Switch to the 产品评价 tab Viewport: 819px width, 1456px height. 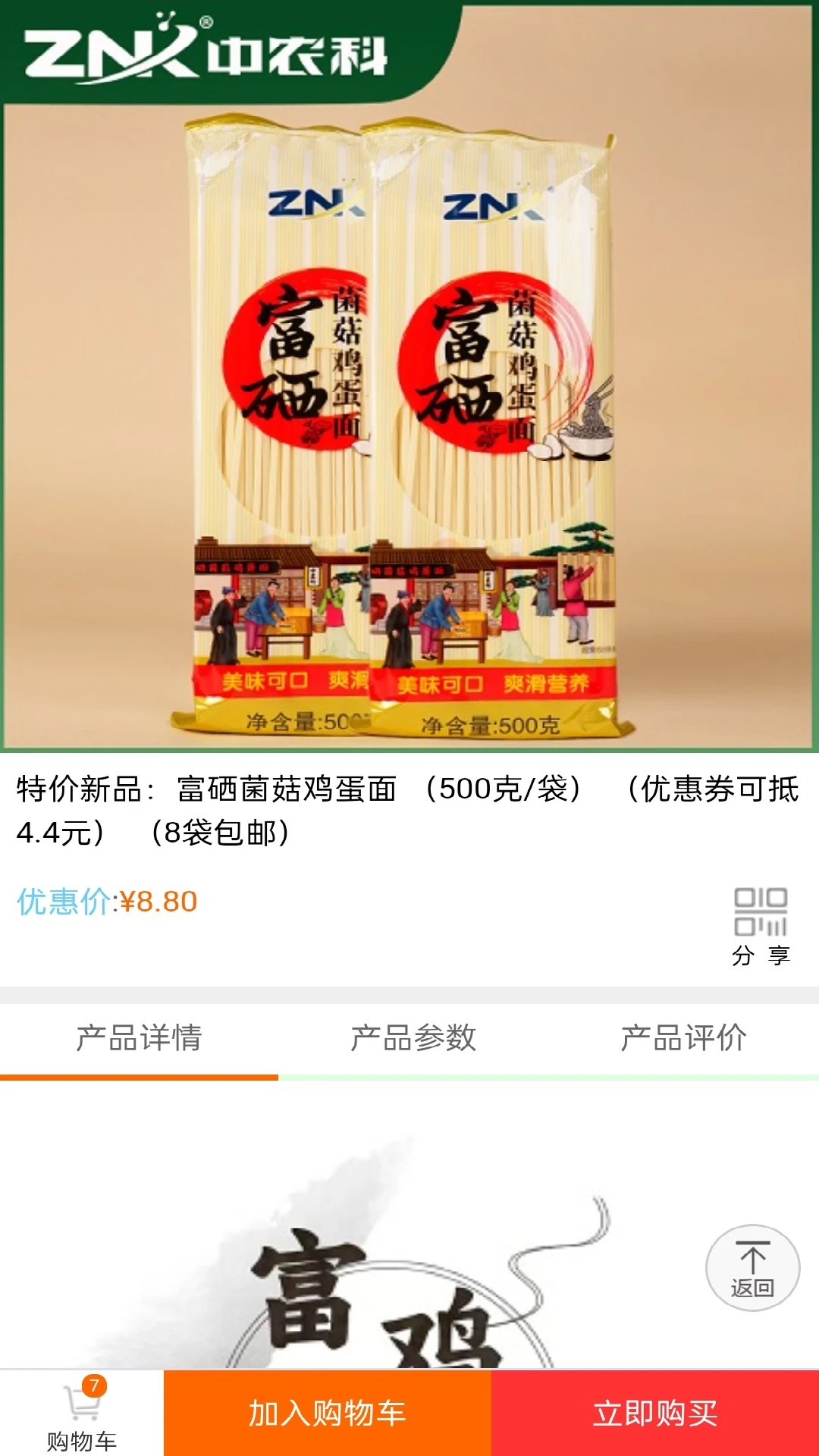point(684,1038)
